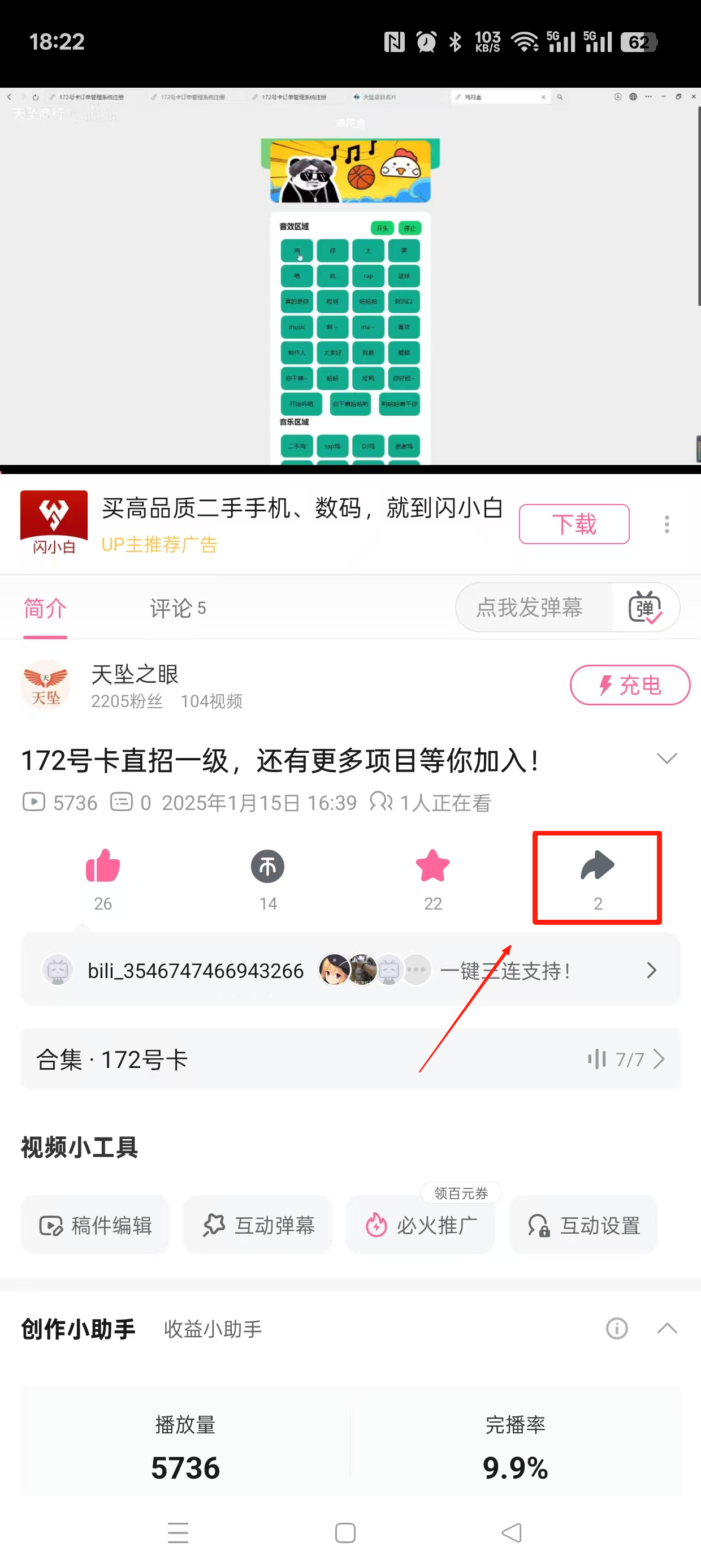Like the video via thumbs-up icon
The height and width of the screenshot is (1568, 701).
(x=102, y=867)
